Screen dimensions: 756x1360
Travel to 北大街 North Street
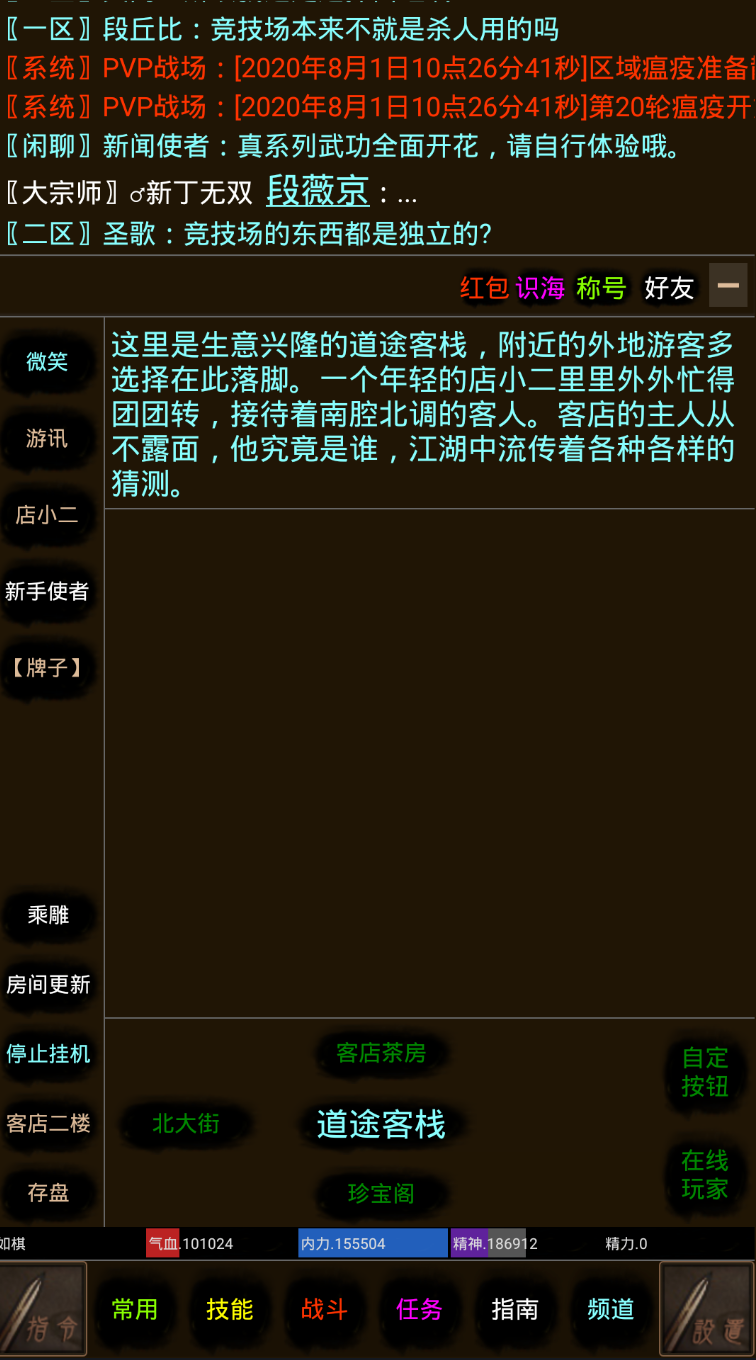point(185,1125)
